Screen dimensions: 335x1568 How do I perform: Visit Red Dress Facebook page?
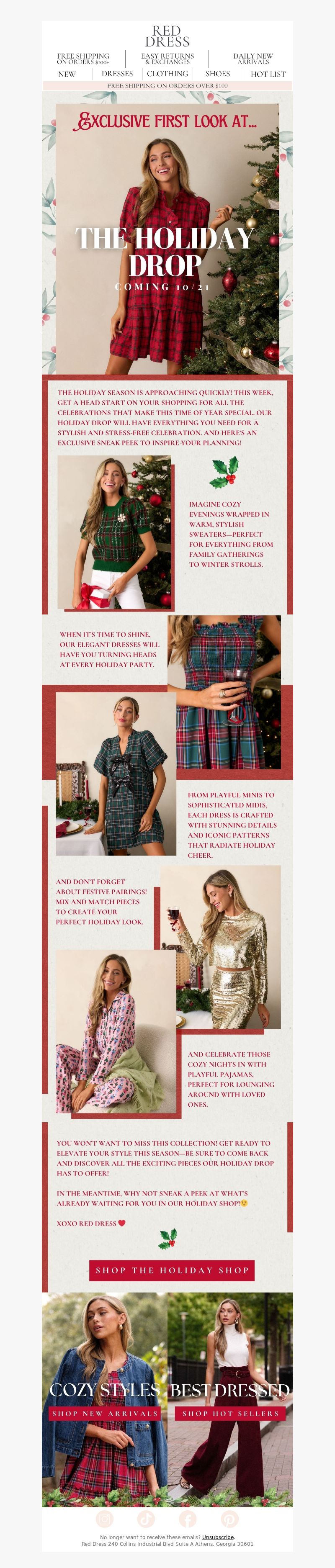click(x=188, y=1519)
